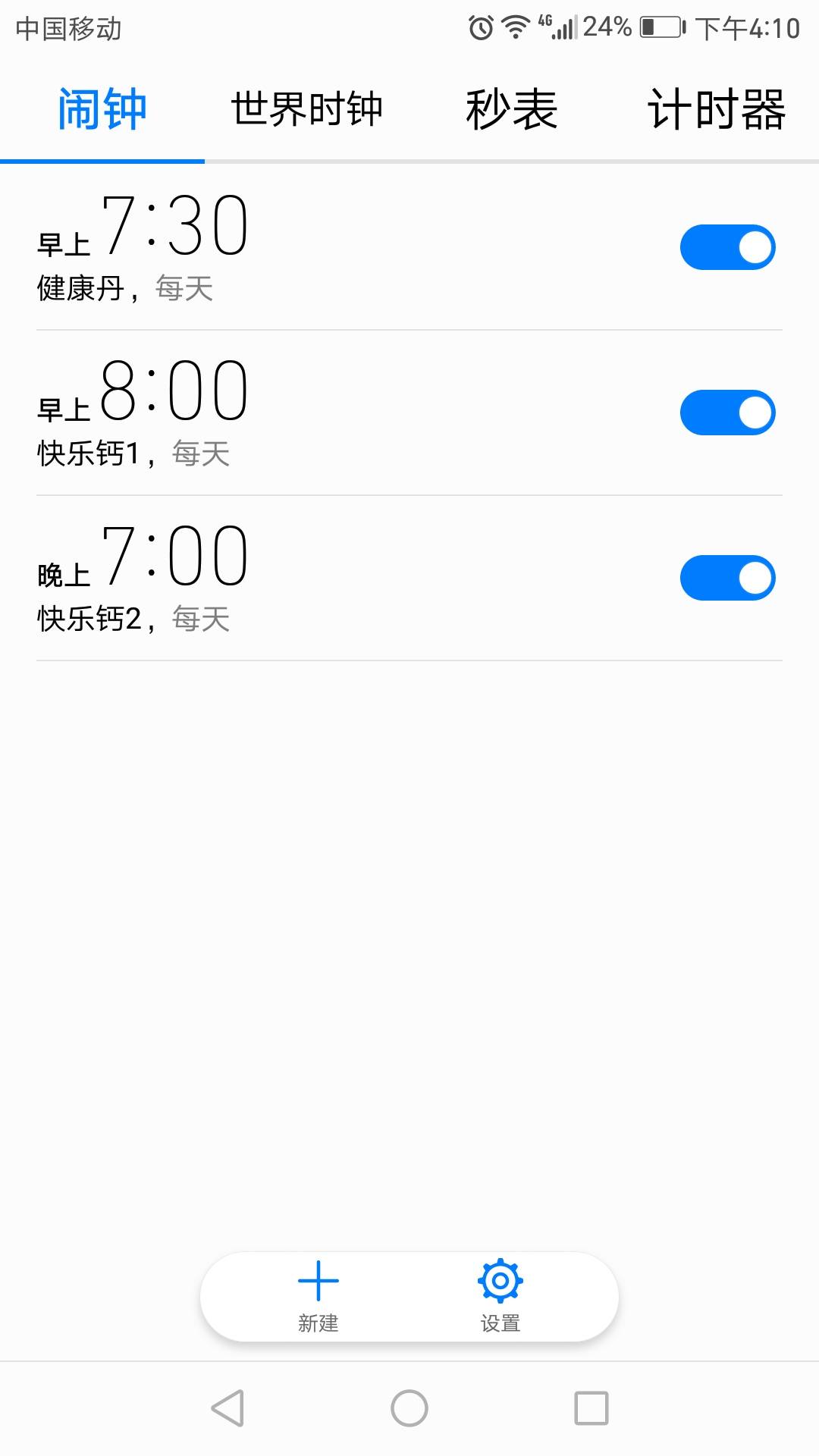This screenshot has width=819, height=1456.
Task: Open the 秒表 tab
Action: tap(511, 109)
